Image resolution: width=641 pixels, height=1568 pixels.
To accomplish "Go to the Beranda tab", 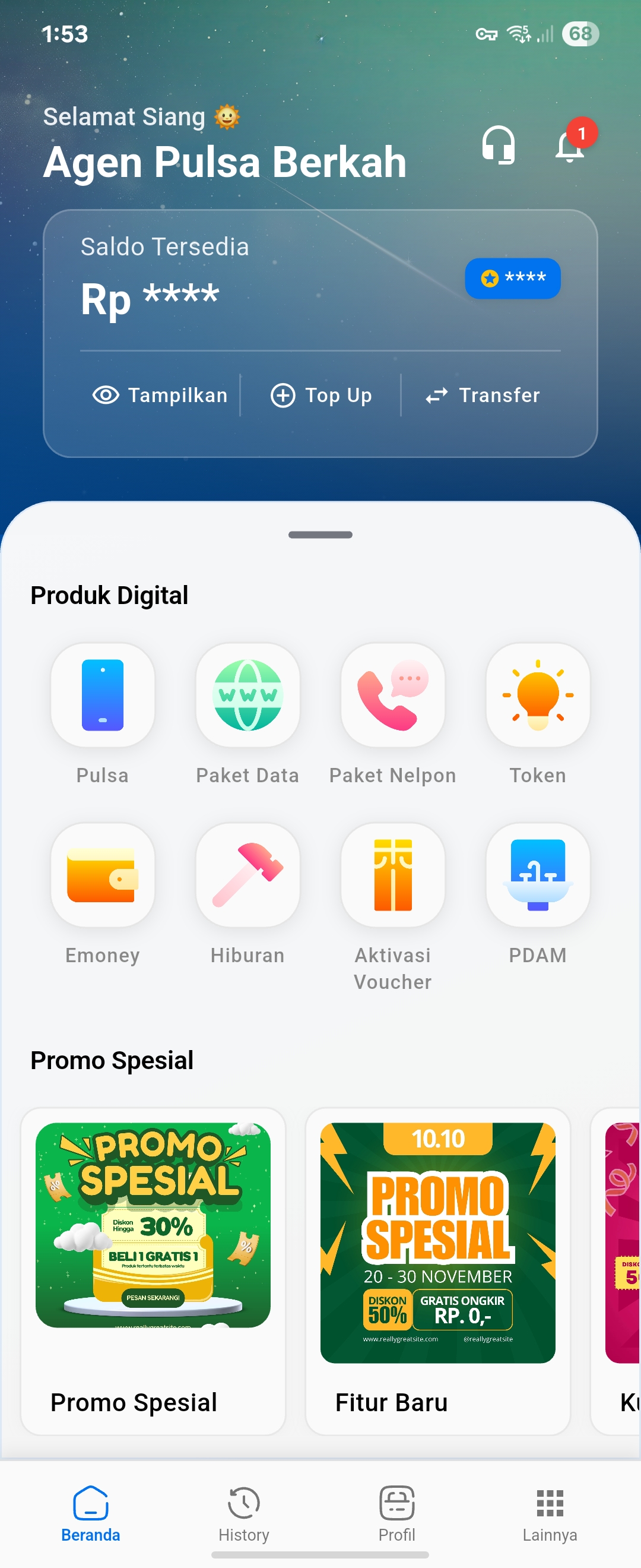I will click(91, 1513).
